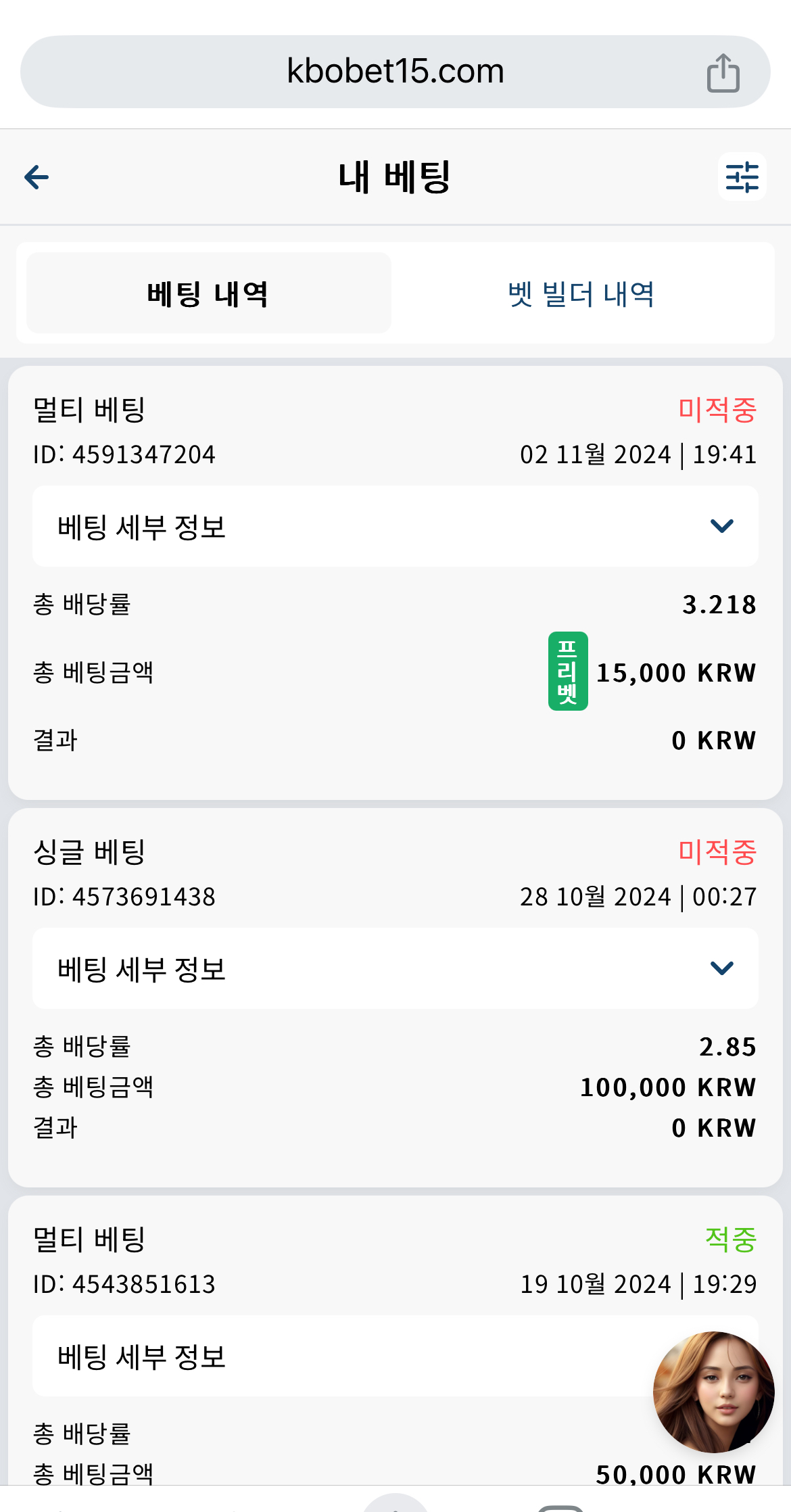
Task: Expand 베팅 세부 정보 for bet ID 4573691438
Action: [x=395, y=968]
